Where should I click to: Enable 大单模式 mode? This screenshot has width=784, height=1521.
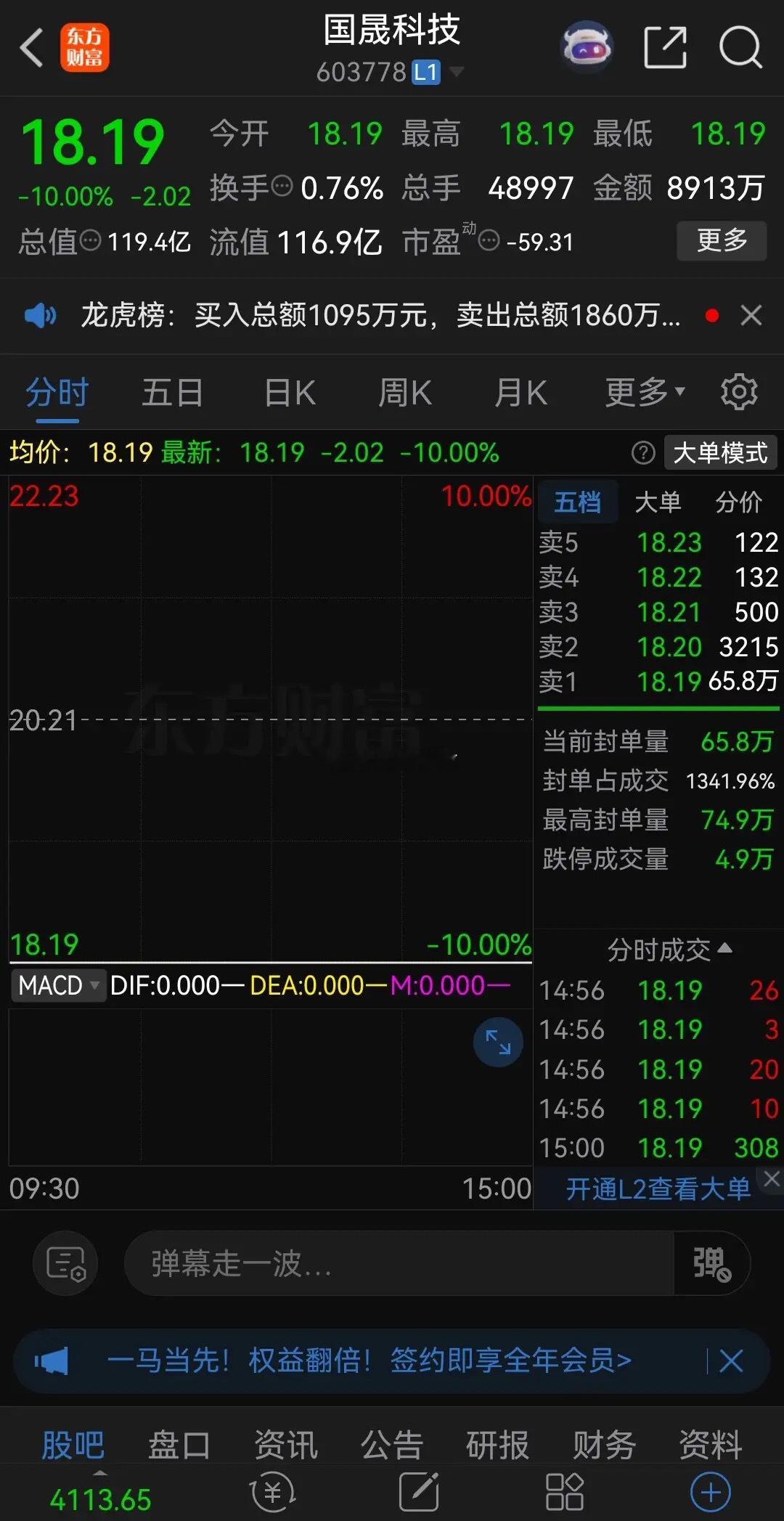pos(719,452)
